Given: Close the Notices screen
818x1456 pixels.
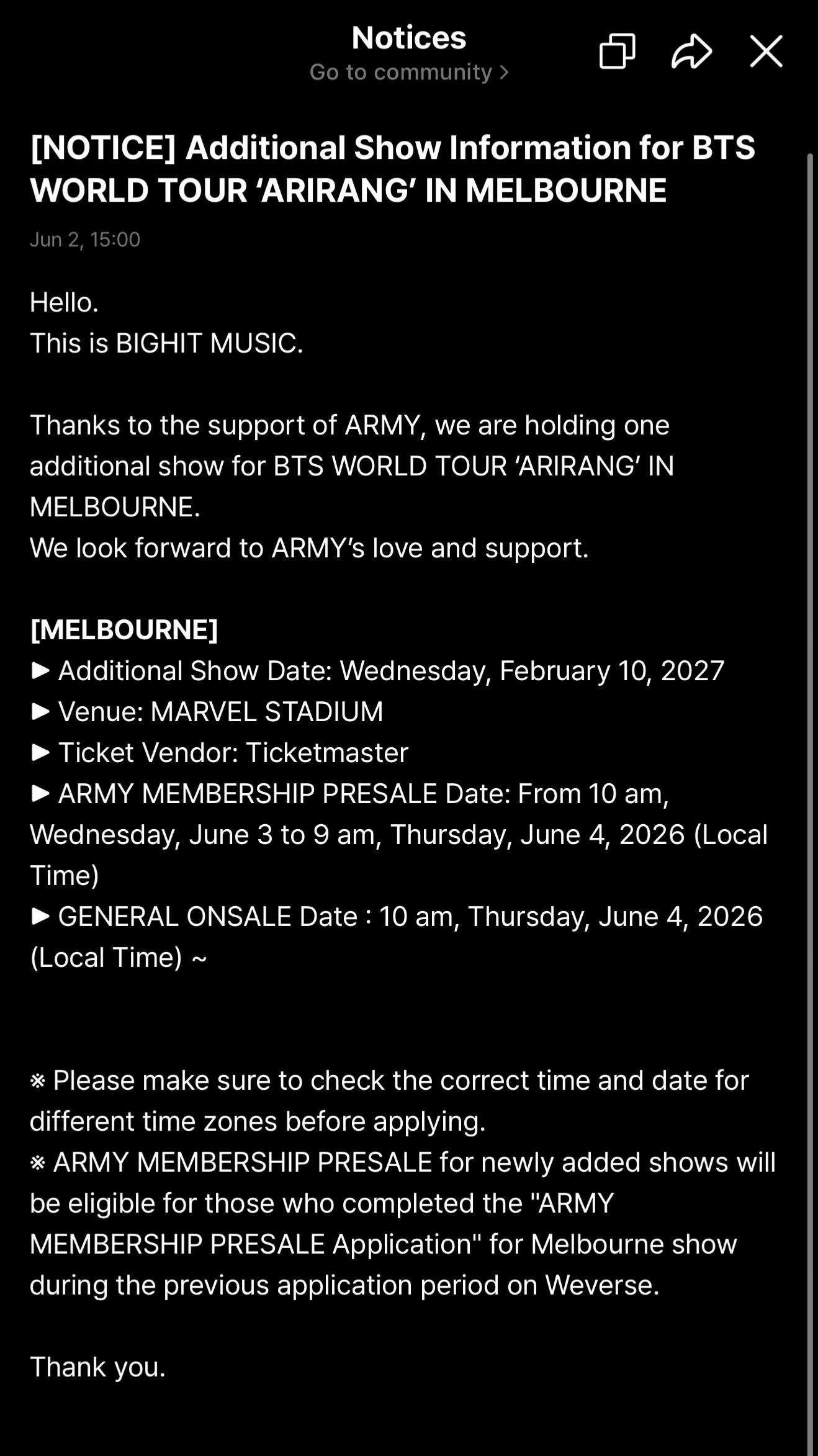Looking at the screenshot, I should click(x=766, y=51).
